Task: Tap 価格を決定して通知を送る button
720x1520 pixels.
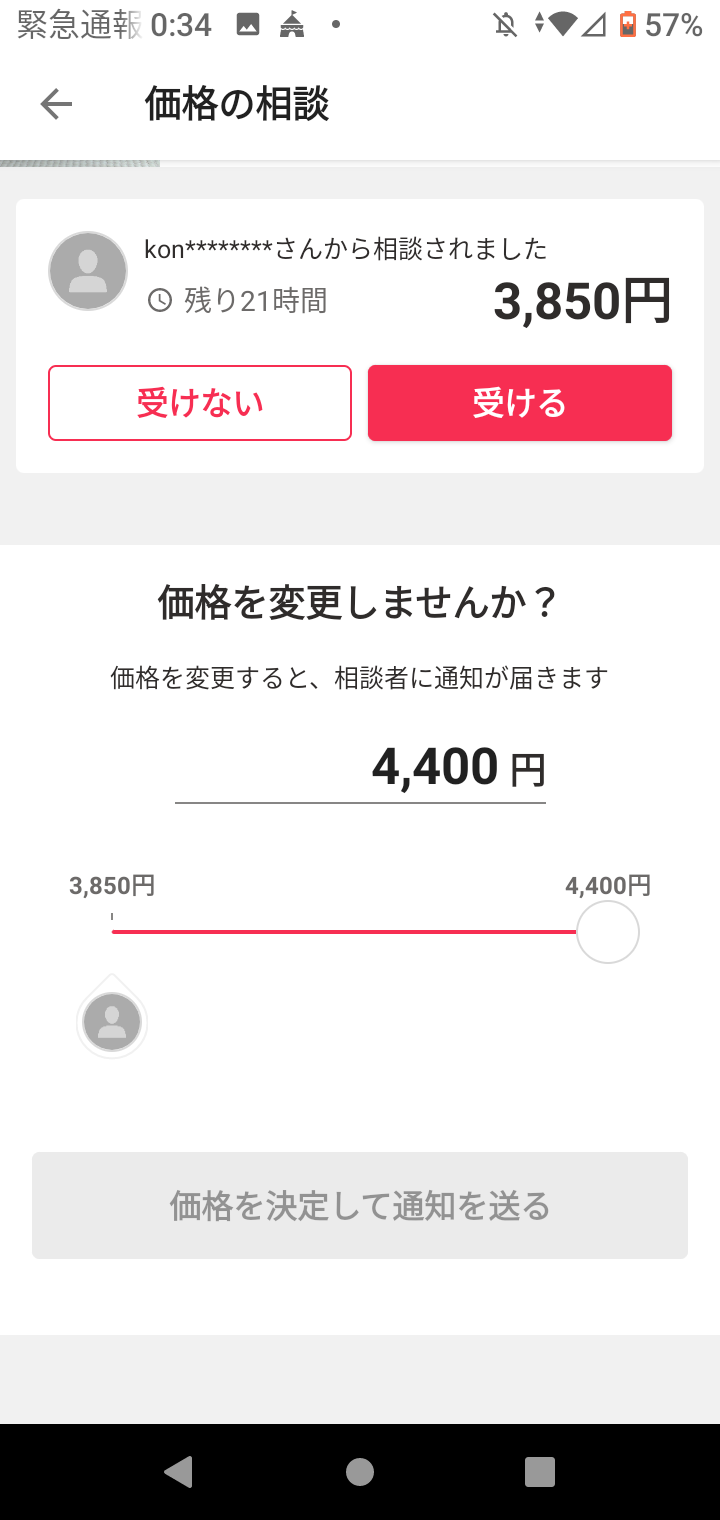Action: pos(360,1205)
